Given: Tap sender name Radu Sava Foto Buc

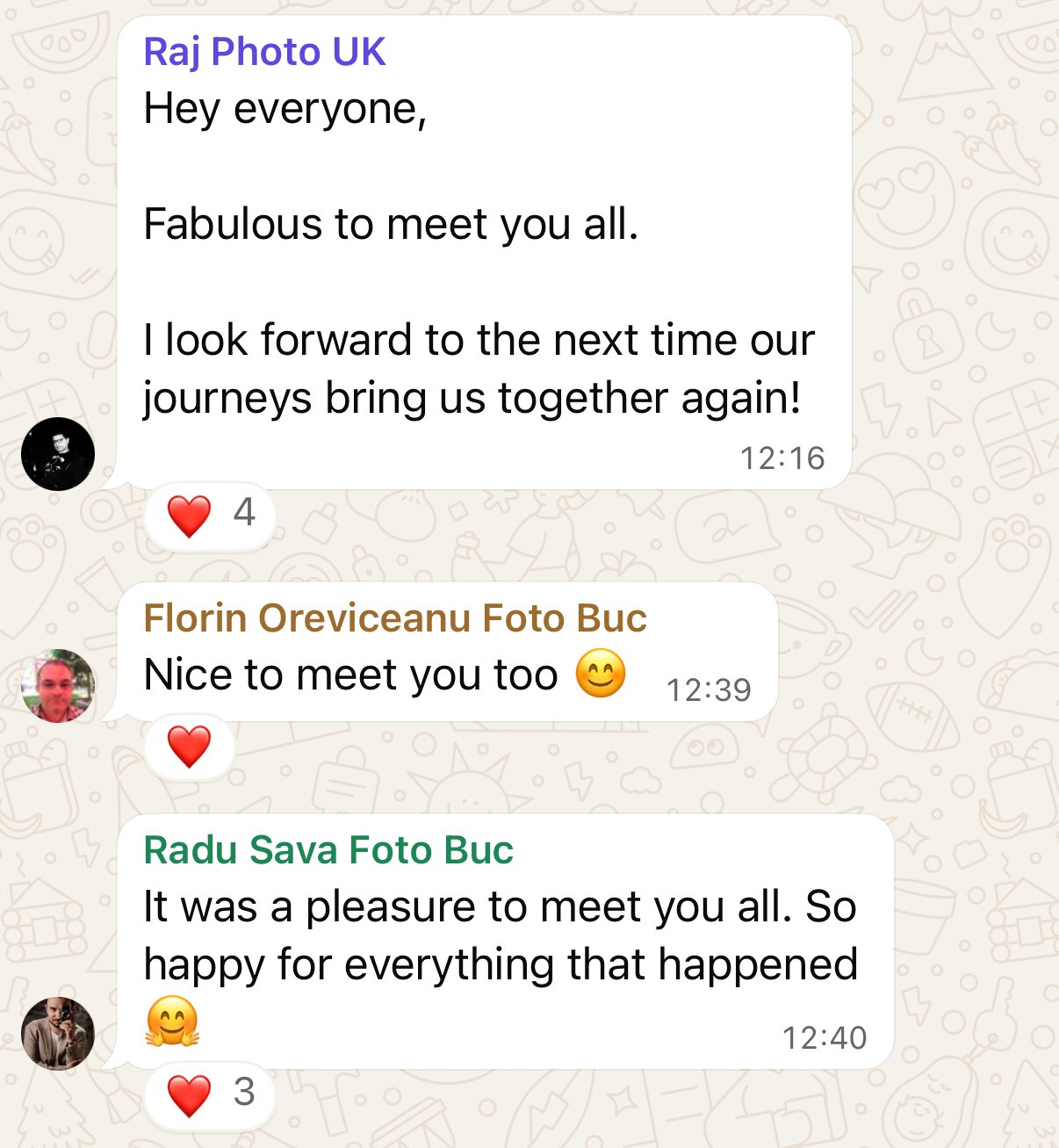Looking at the screenshot, I should coord(328,850).
